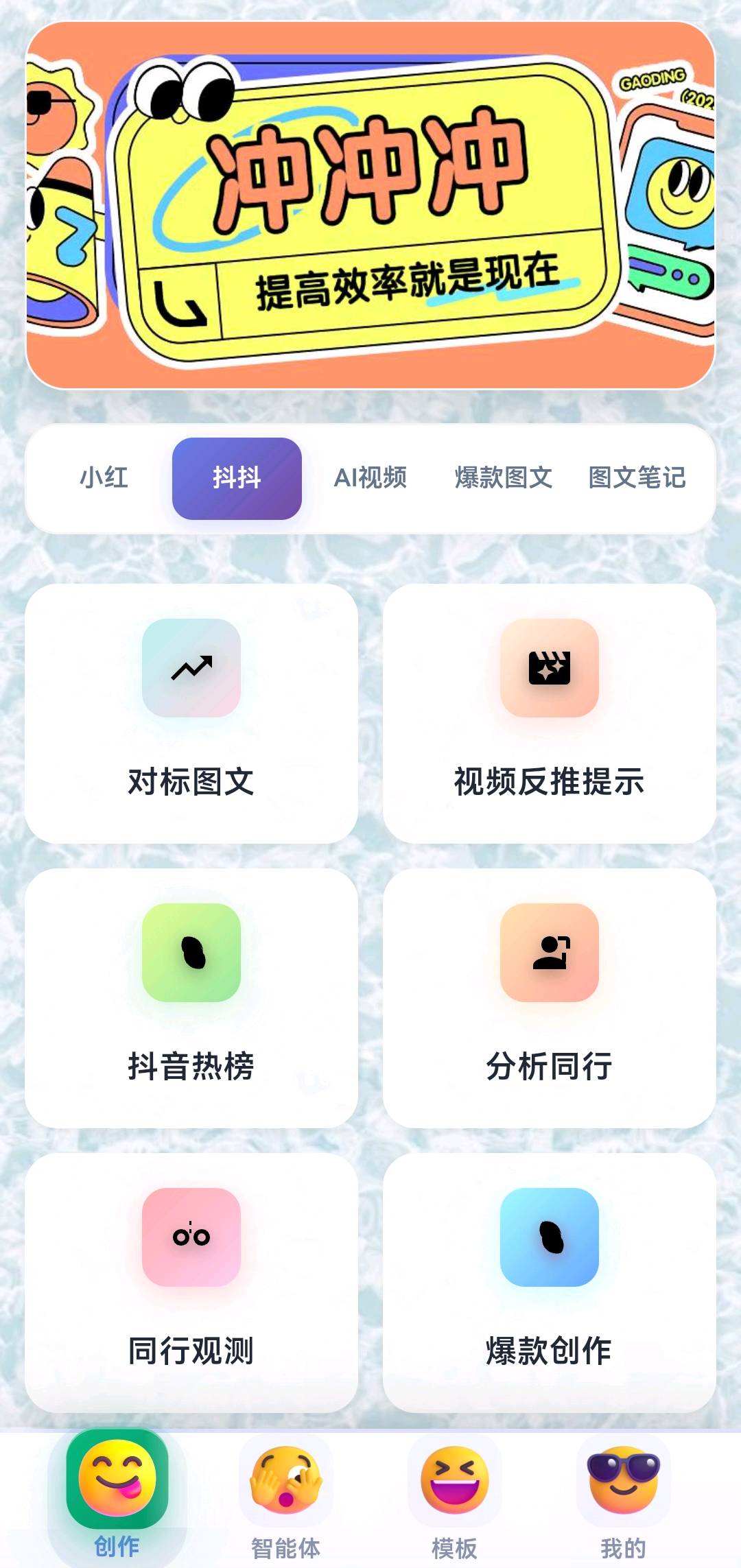The height and width of the screenshot is (1568, 741).
Task: Tap the 视频反推提示 clapperboard icon
Action: pos(549,670)
